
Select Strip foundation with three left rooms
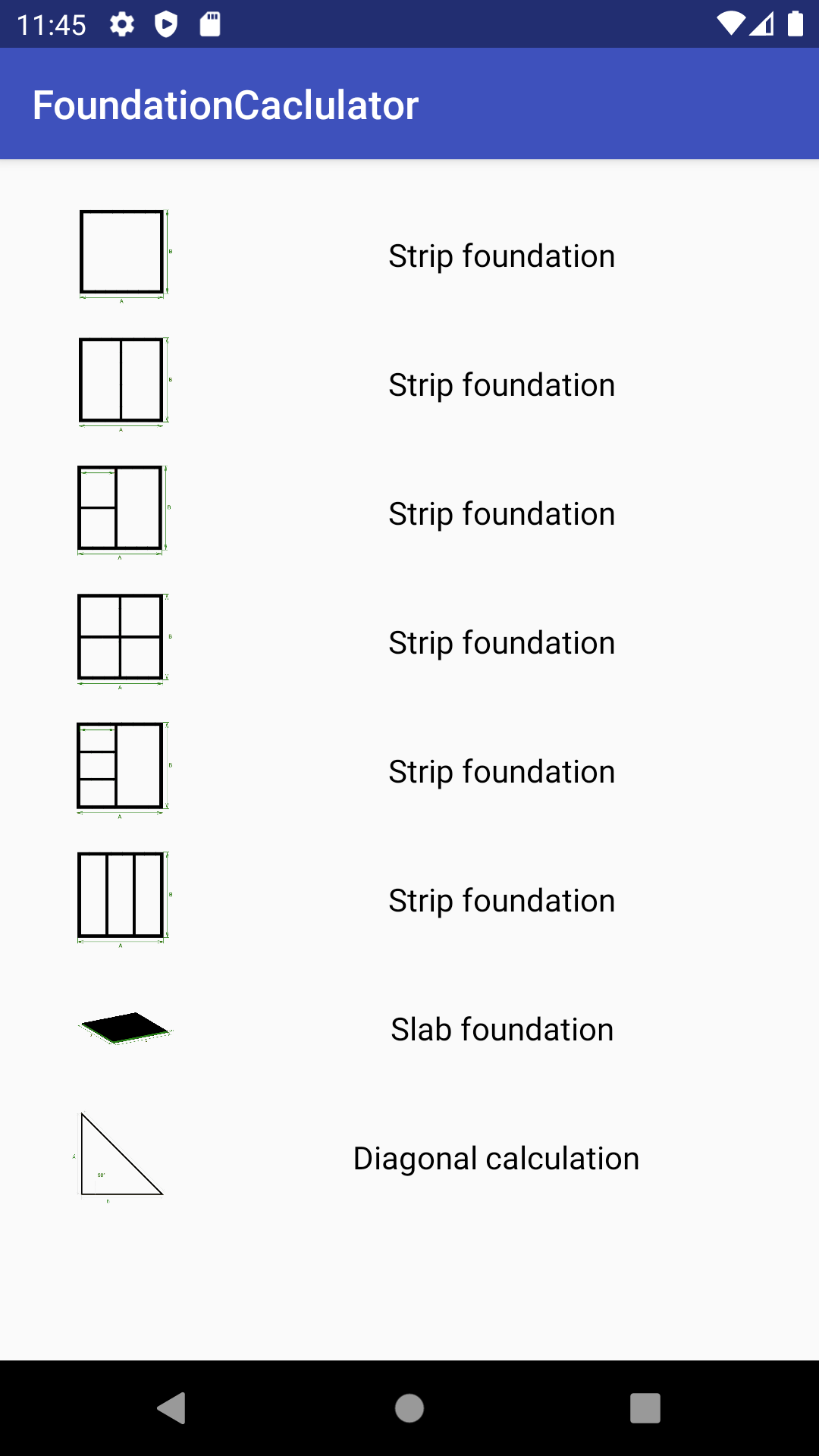[409, 771]
